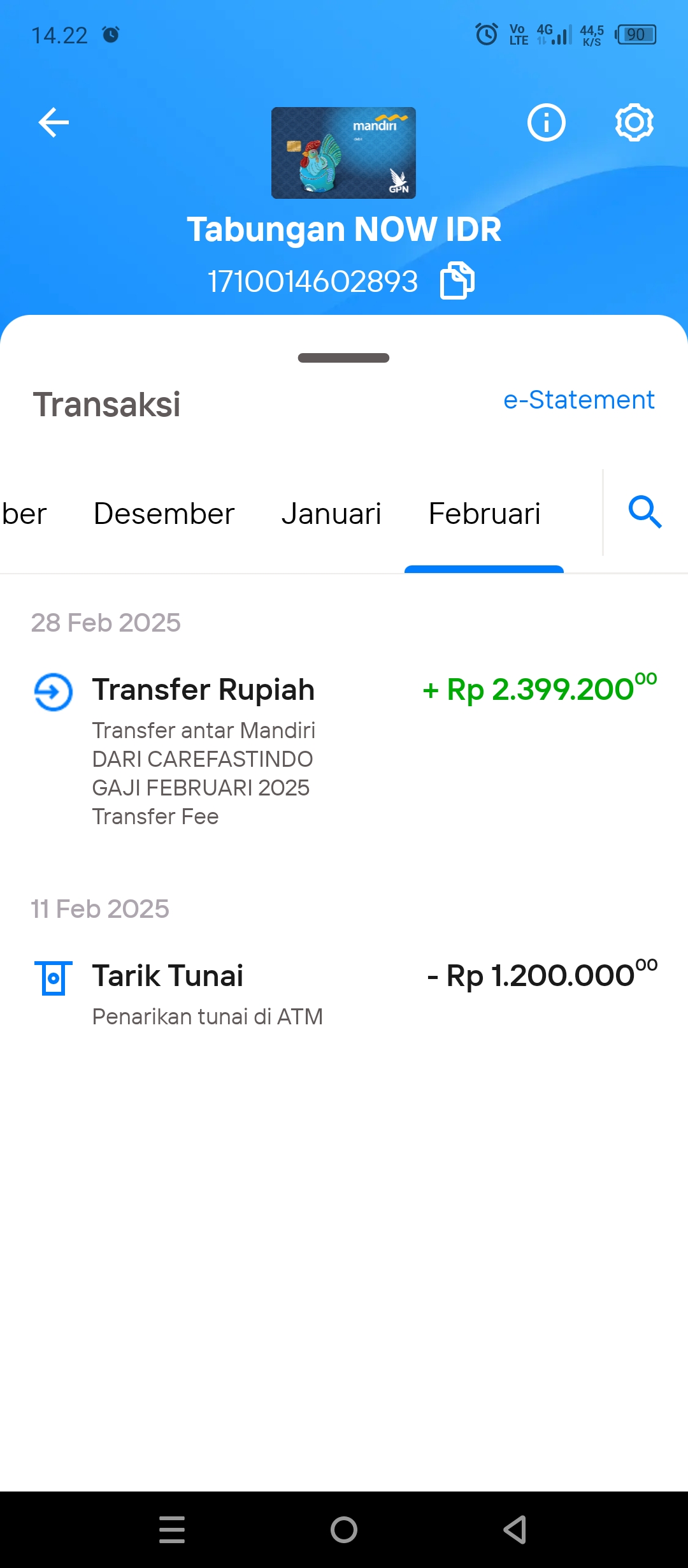688x1568 pixels.
Task: Switch to the Desember tab
Action: [x=164, y=514]
